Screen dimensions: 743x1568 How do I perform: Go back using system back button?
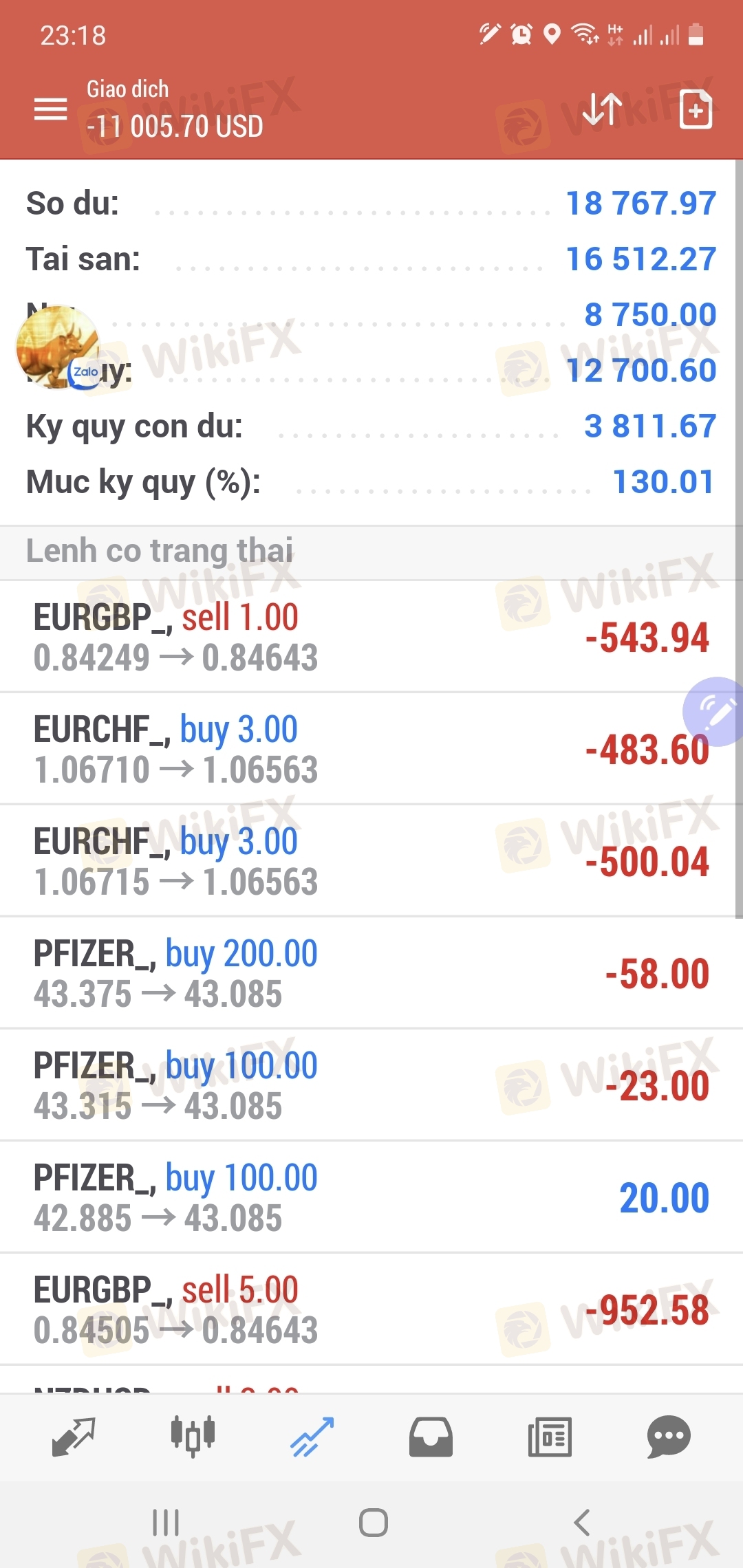pos(582,1523)
